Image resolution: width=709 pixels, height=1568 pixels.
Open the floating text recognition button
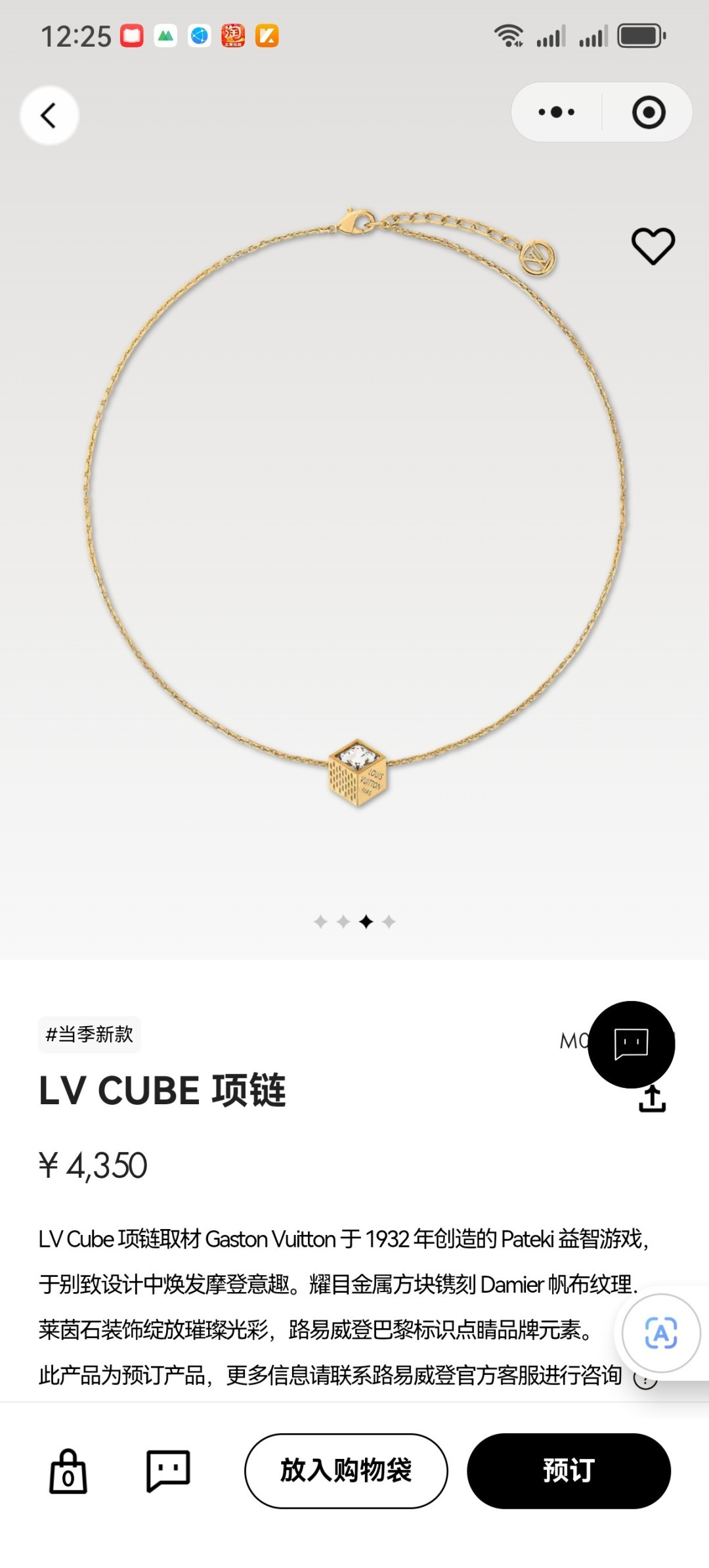[x=660, y=1333]
